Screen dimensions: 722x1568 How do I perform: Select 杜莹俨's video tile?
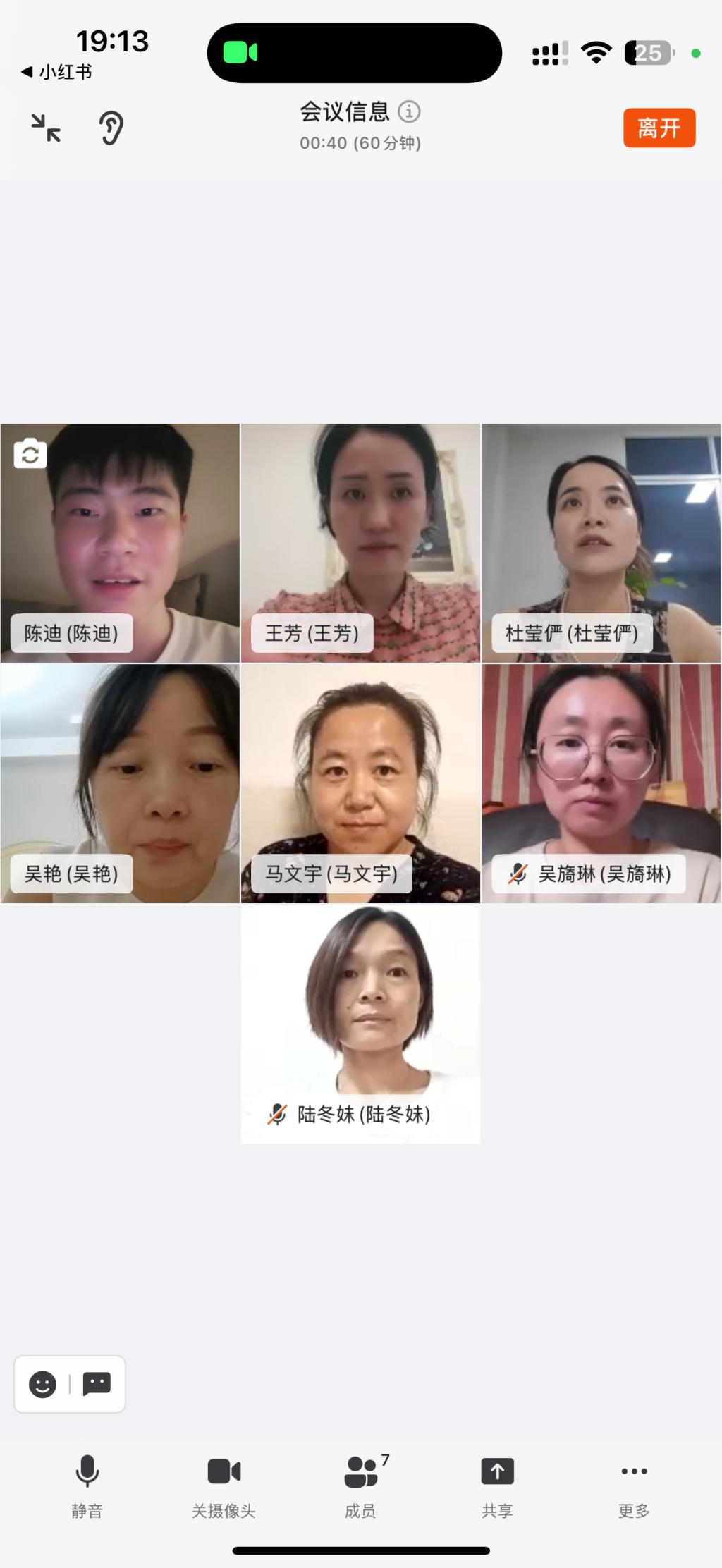point(601,543)
